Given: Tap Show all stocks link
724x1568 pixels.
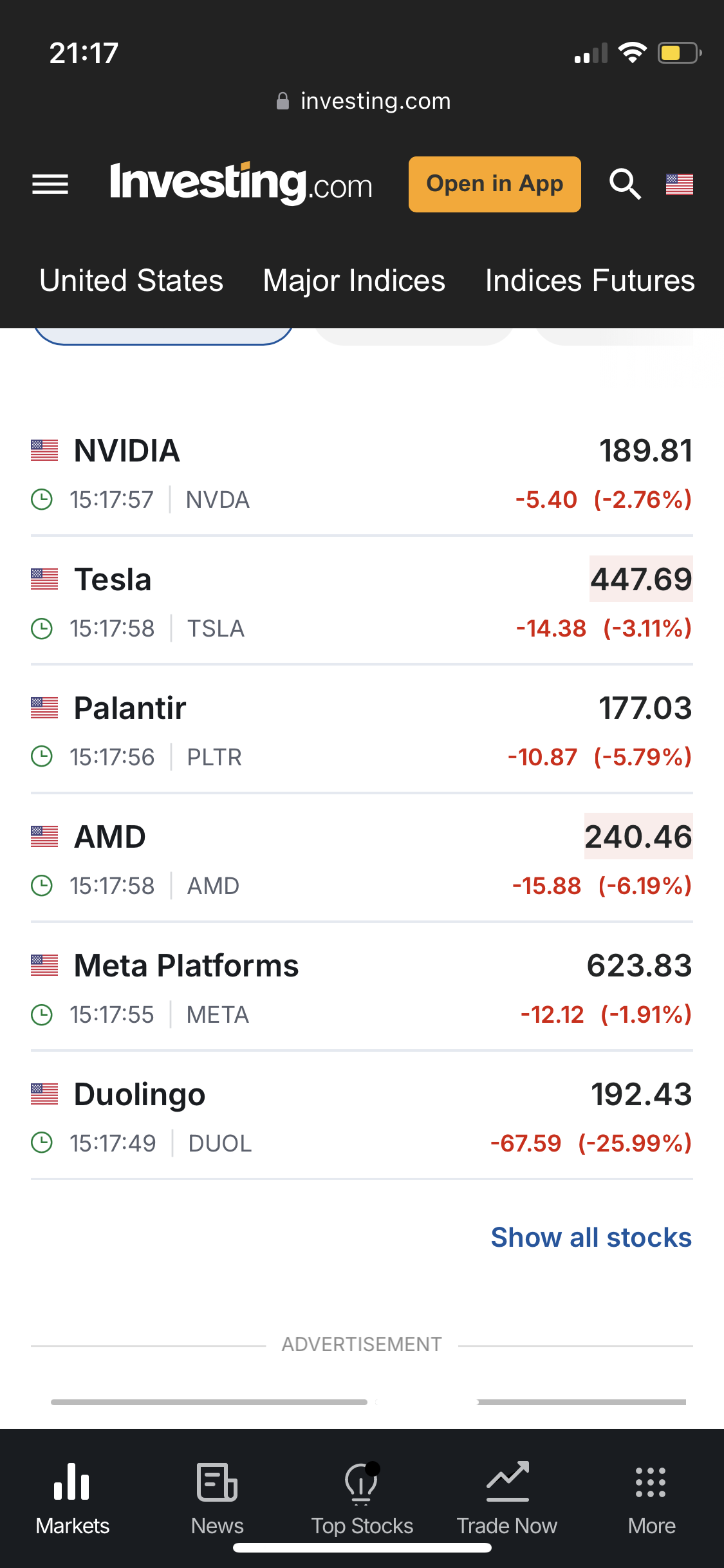Looking at the screenshot, I should point(591,1237).
